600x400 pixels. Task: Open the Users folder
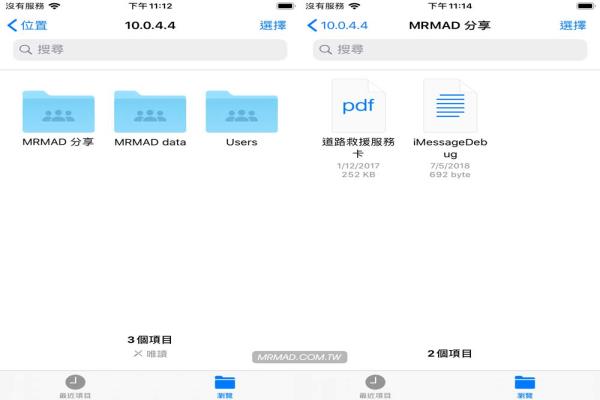coord(241,112)
